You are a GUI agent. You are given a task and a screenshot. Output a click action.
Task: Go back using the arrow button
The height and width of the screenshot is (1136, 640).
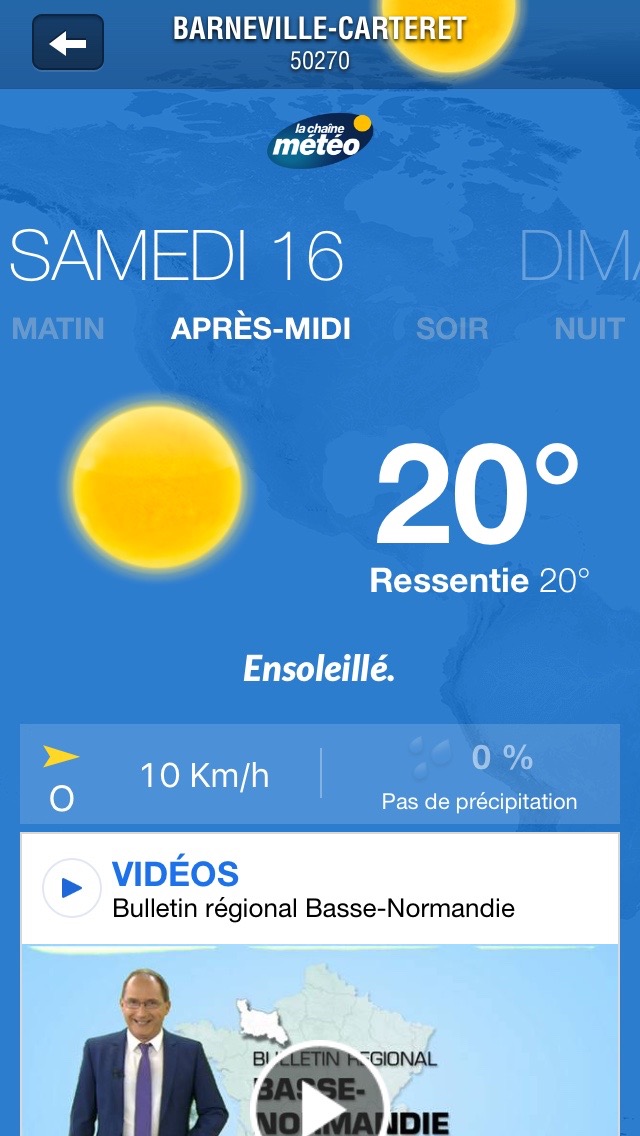point(67,43)
